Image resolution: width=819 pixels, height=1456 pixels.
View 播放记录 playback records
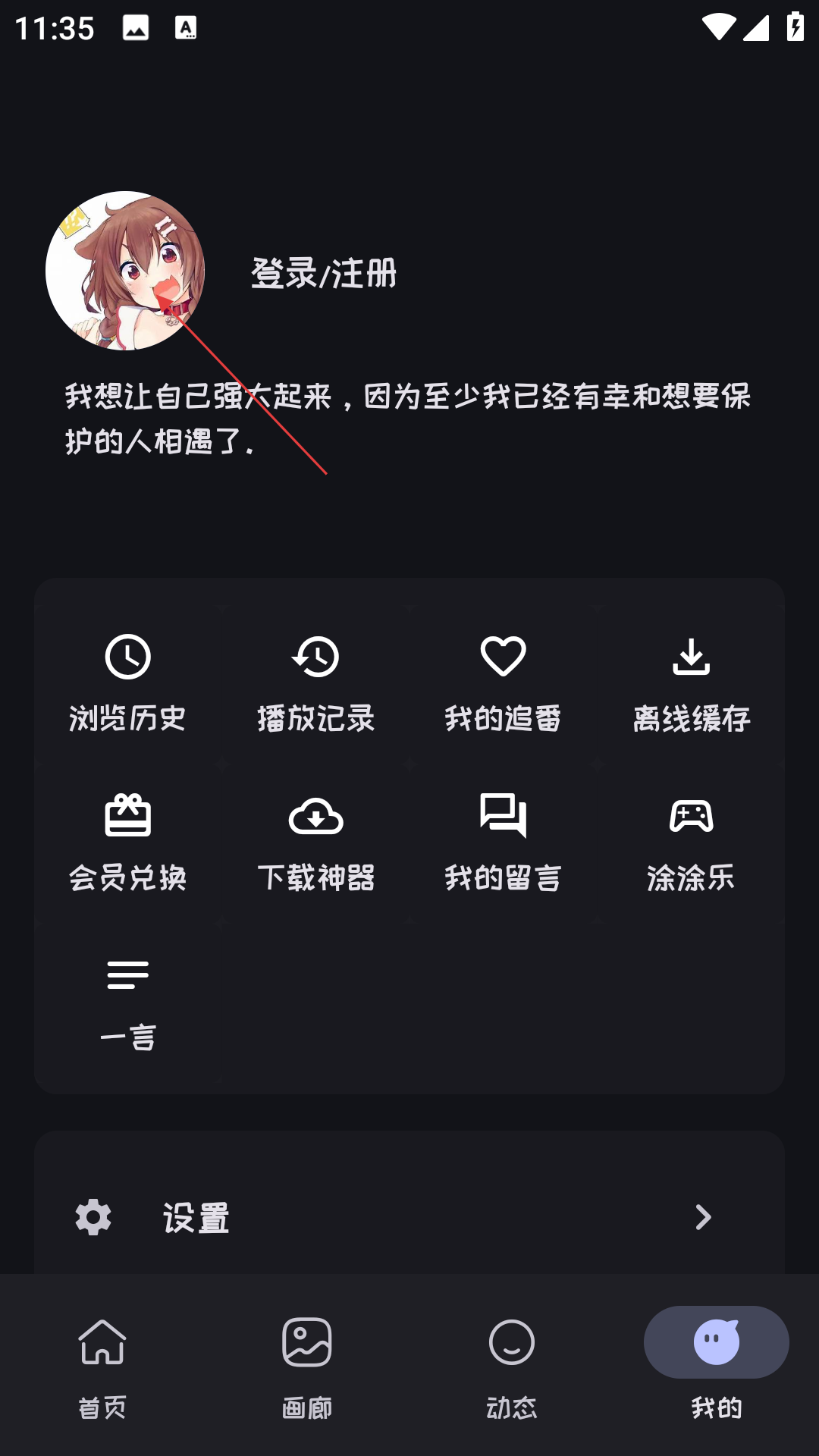click(315, 682)
